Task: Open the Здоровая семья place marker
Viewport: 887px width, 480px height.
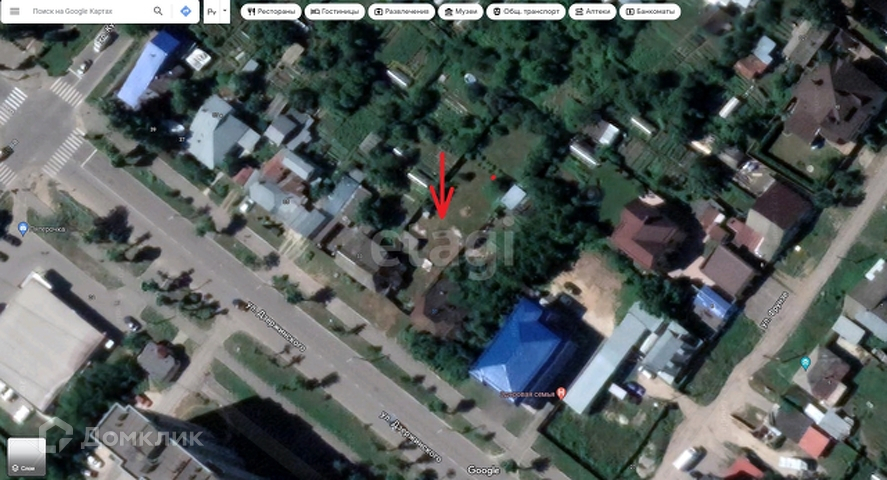Action: 561,392
